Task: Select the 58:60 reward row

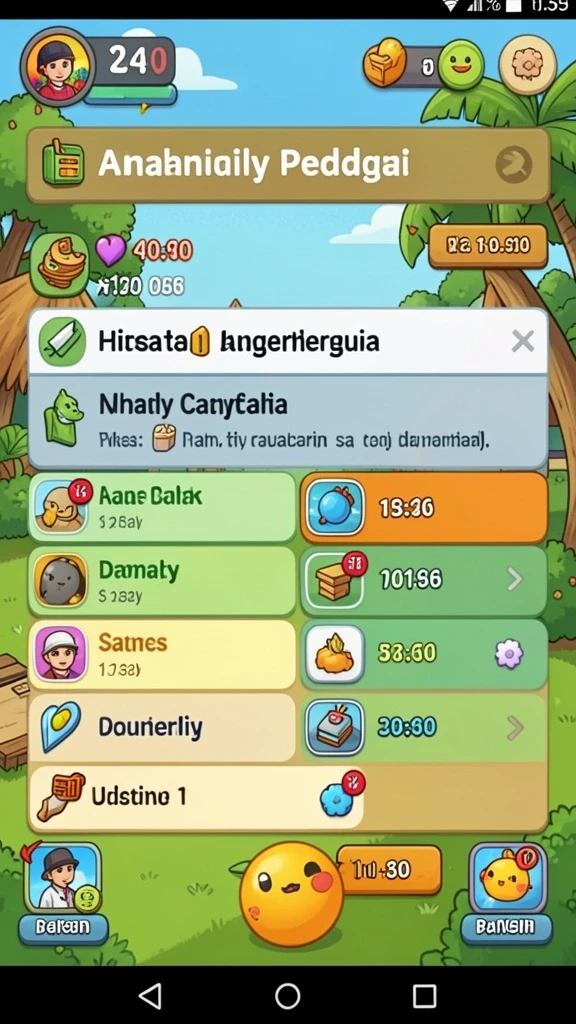Action: click(x=424, y=654)
